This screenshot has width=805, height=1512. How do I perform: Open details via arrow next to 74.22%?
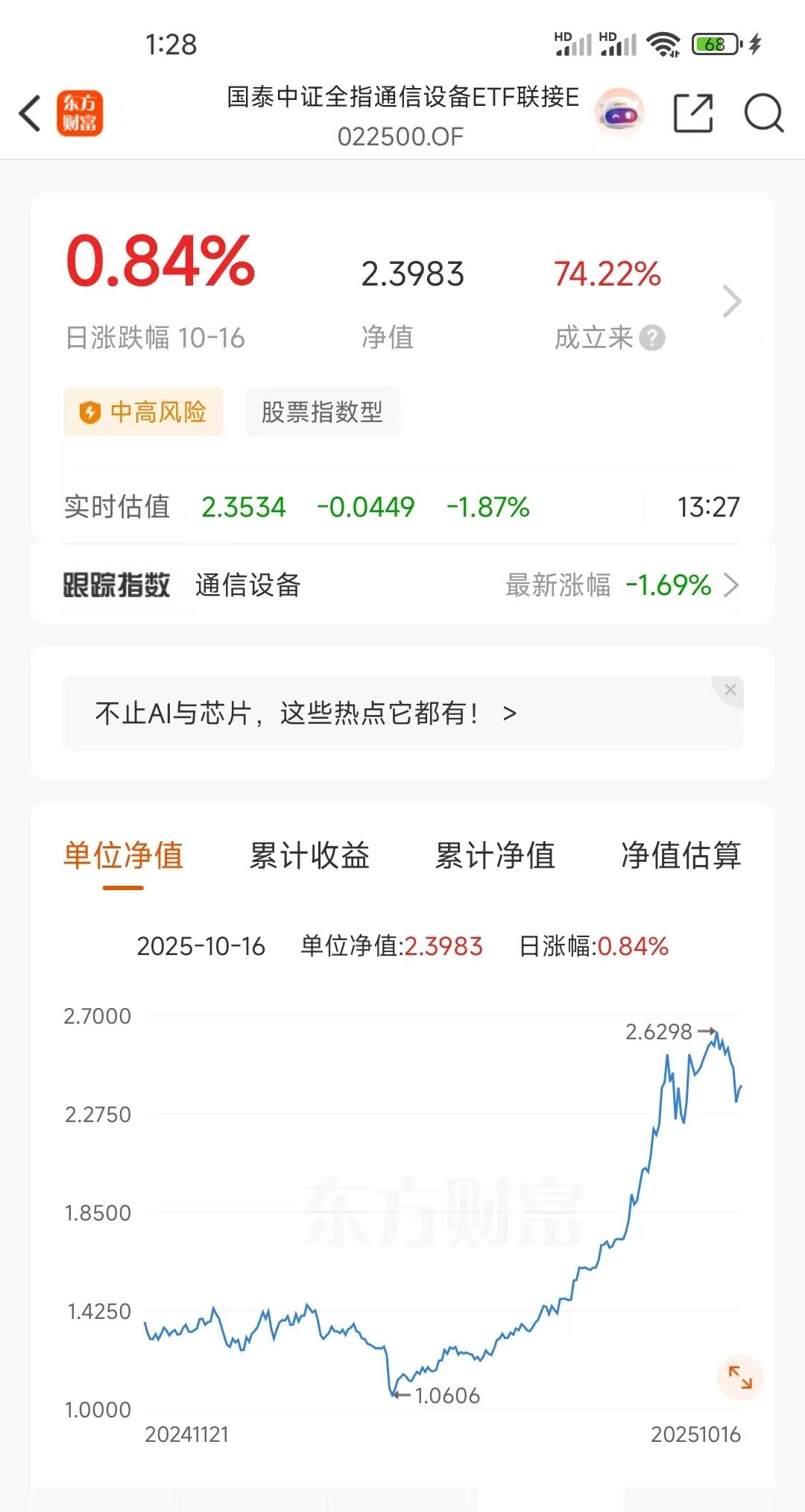click(x=733, y=301)
